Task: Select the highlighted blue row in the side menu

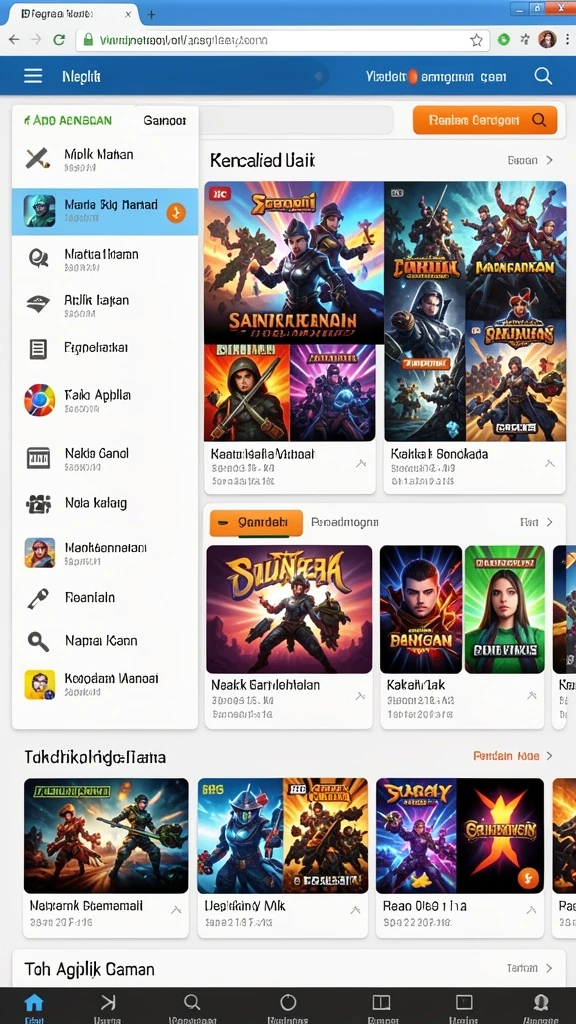Action: pyautogui.click(x=105, y=212)
